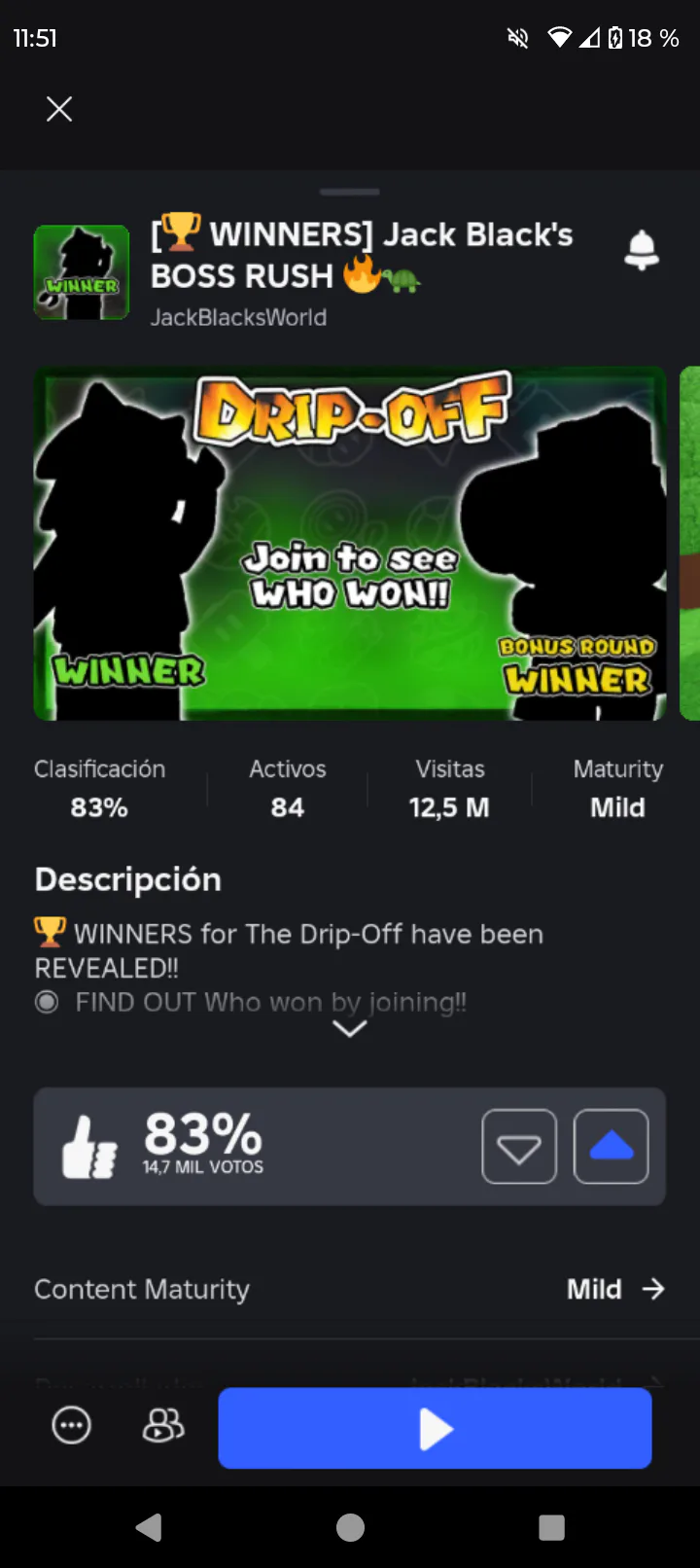This screenshot has width=700, height=1568.
Task: Downvote the game with thumbs-down button
Action: coord(519,1147)
